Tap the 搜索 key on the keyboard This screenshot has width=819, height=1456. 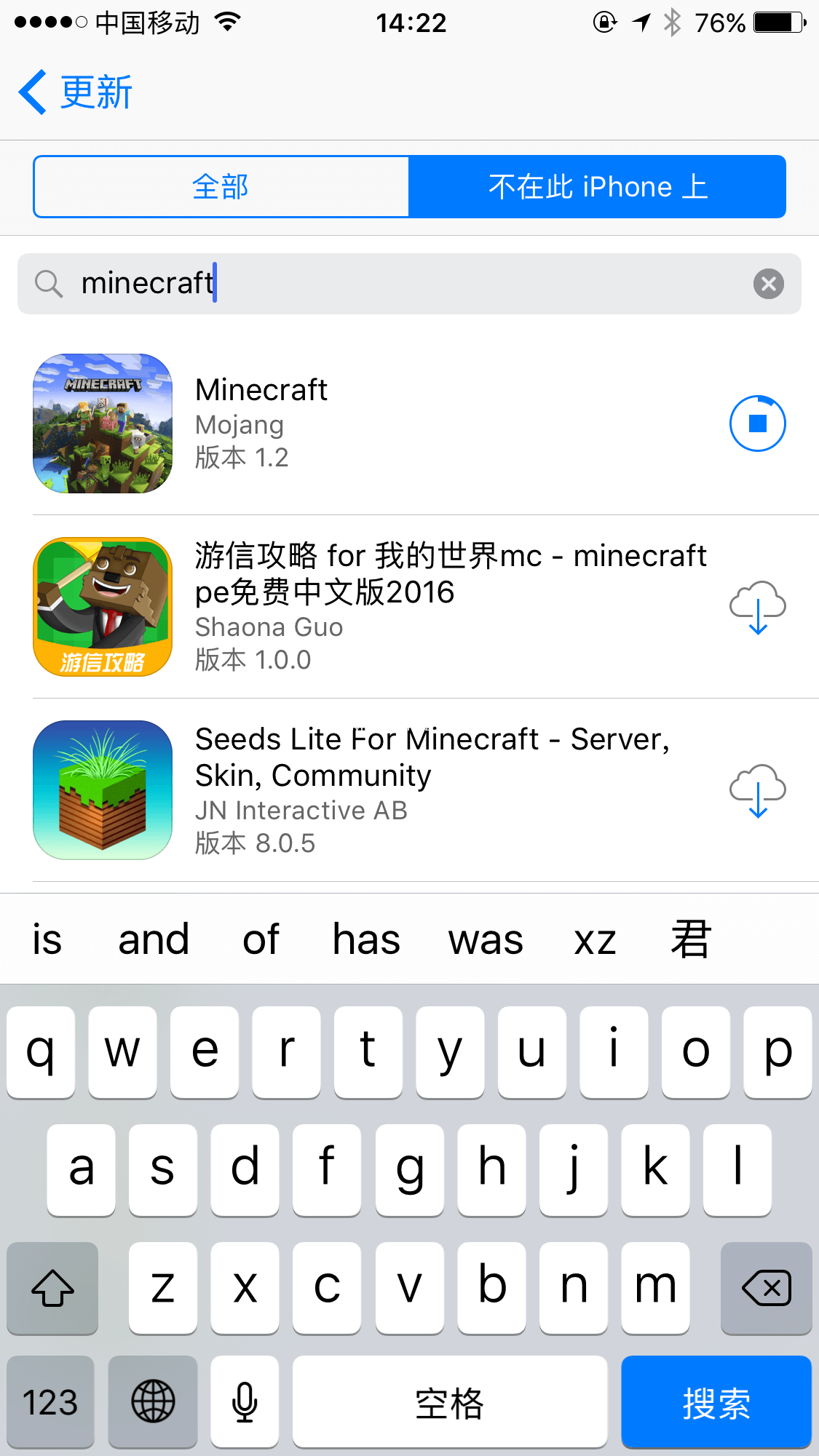click(x=716, y=1402)
